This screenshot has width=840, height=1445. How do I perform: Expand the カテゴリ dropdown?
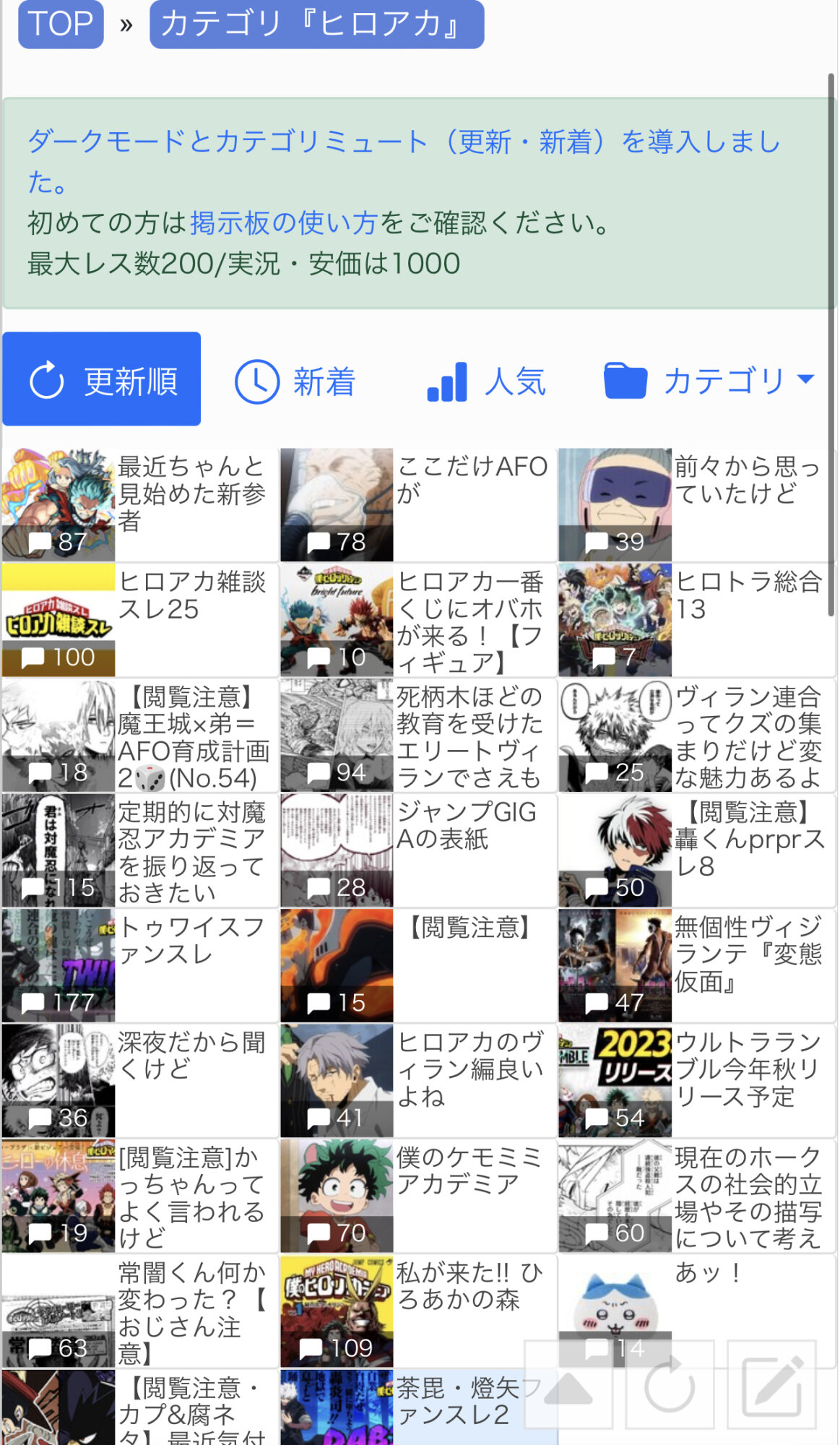click(709, 381)
